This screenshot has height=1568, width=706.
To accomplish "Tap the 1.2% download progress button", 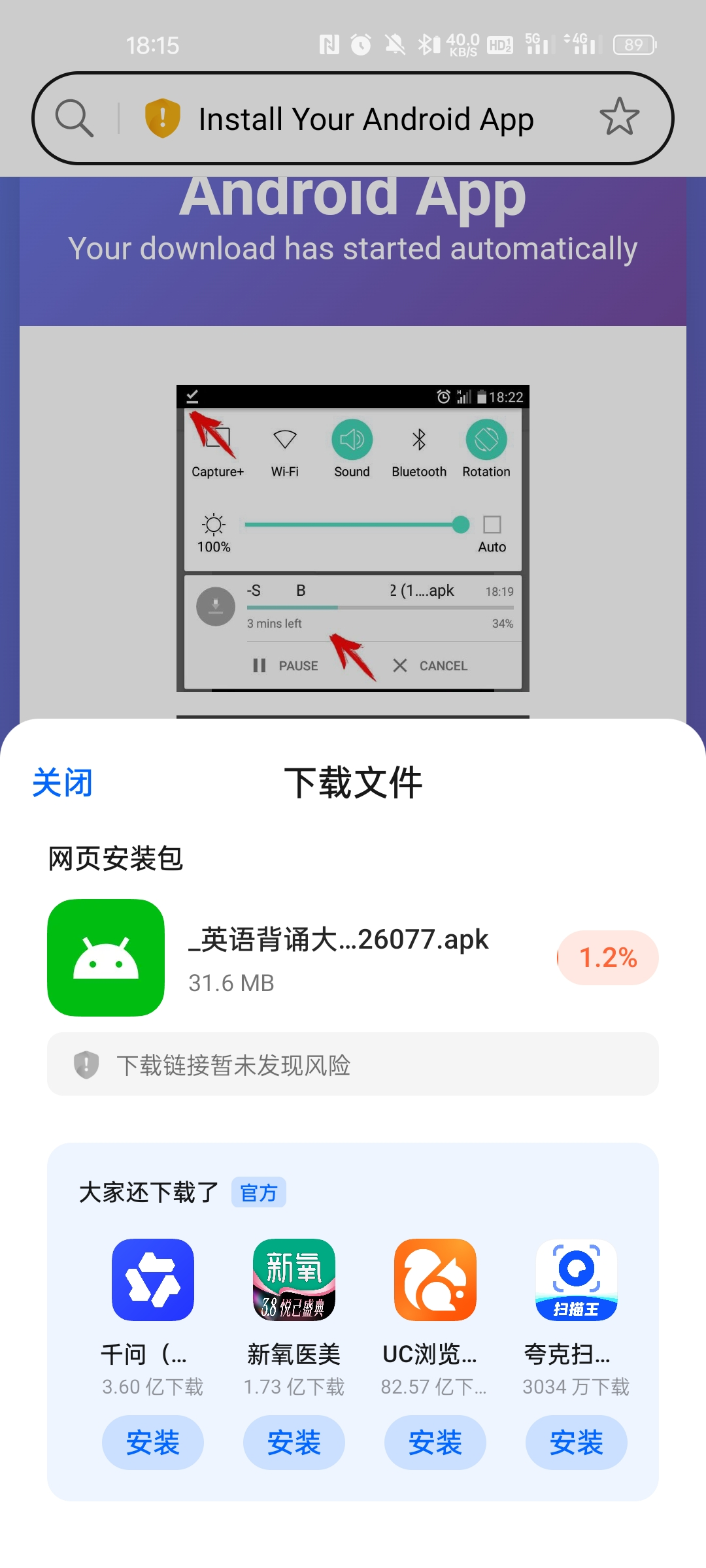I will [607, 958].
